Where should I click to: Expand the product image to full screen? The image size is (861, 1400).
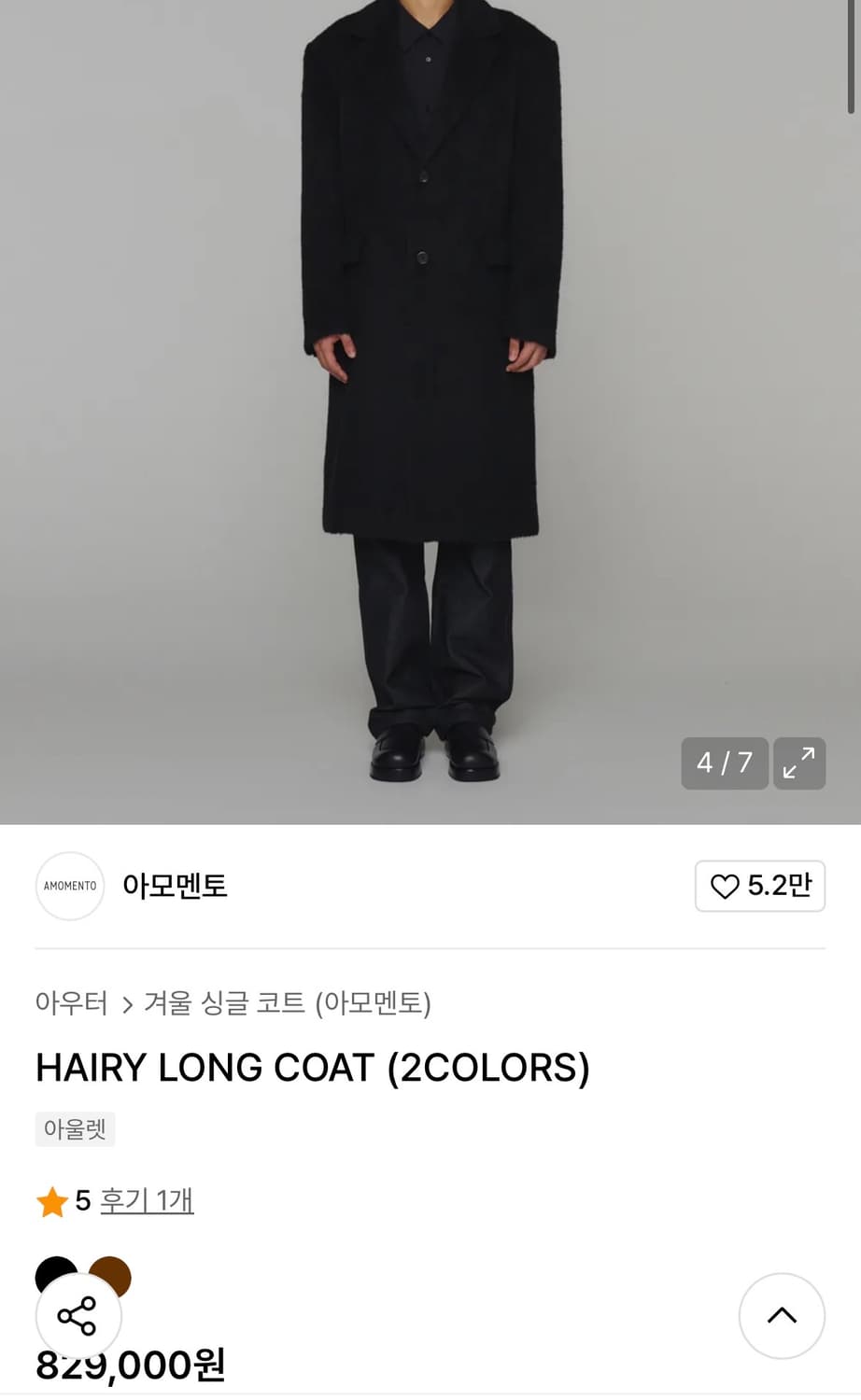pos(798,763)
